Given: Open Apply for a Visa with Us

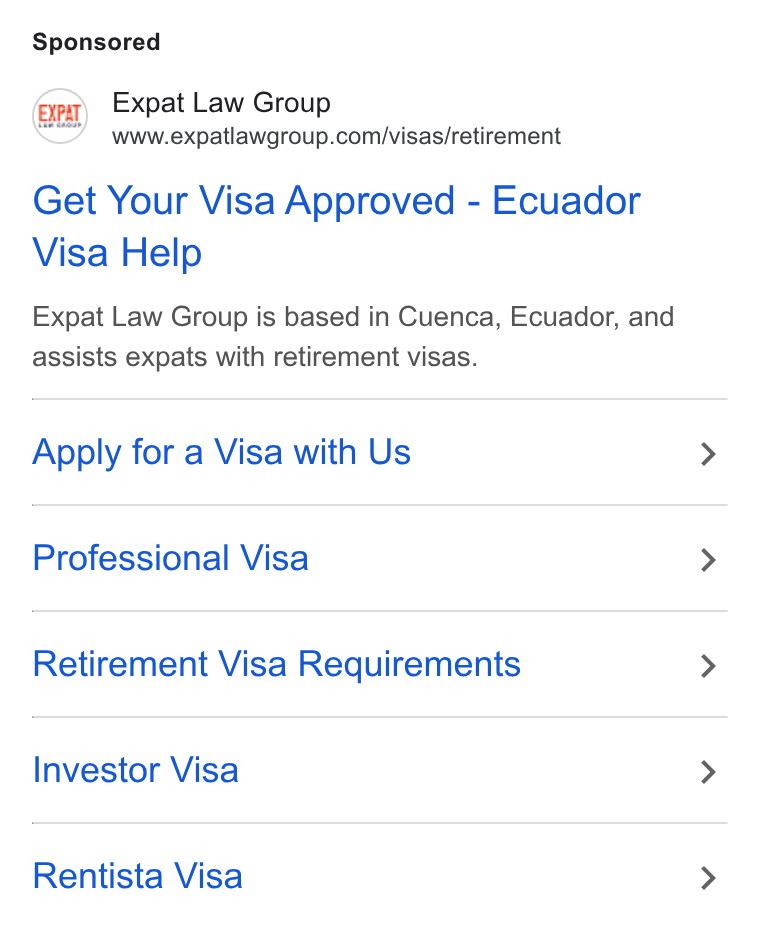Looking at the screenshot, I should pyautogui.click(x=379, y=453).
